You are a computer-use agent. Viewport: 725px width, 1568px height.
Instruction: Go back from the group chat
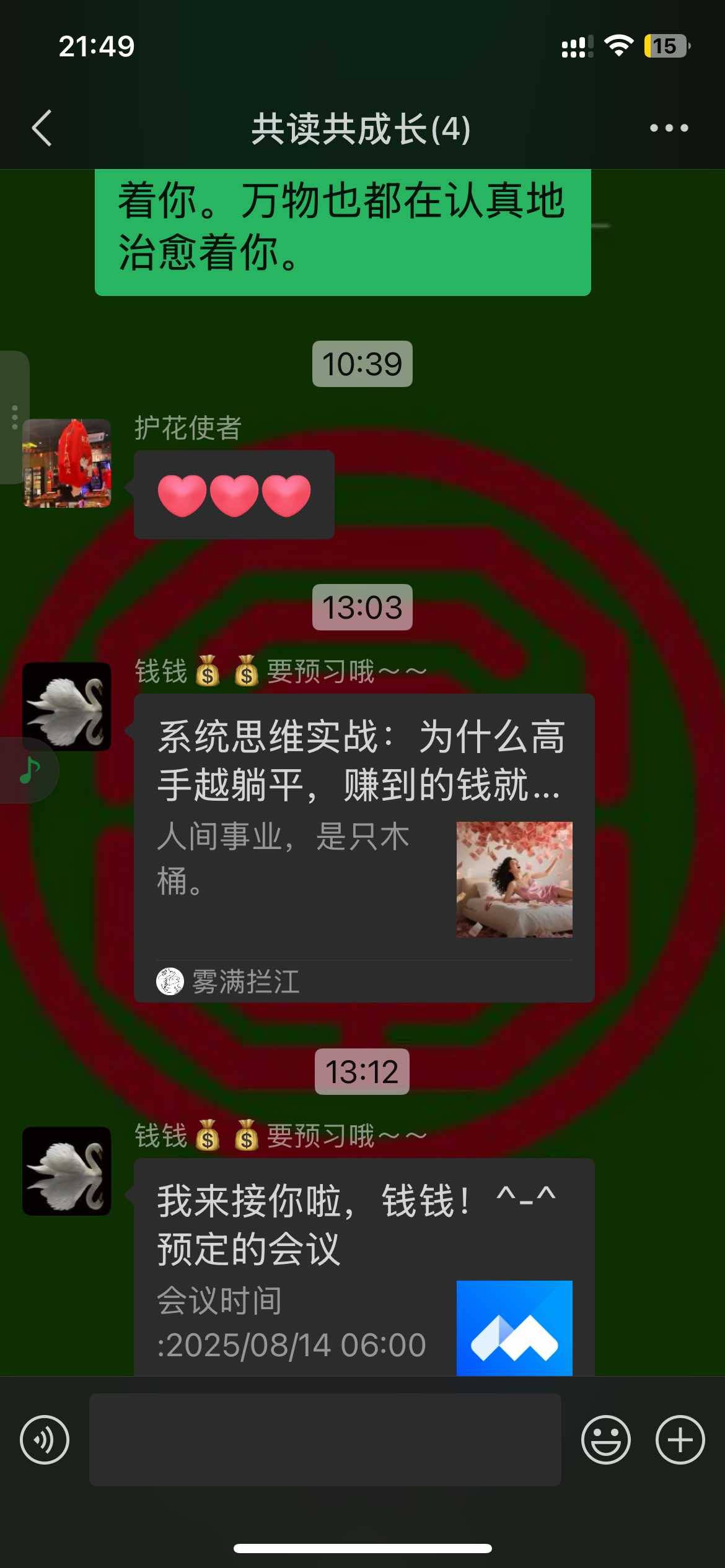(42, 128)
